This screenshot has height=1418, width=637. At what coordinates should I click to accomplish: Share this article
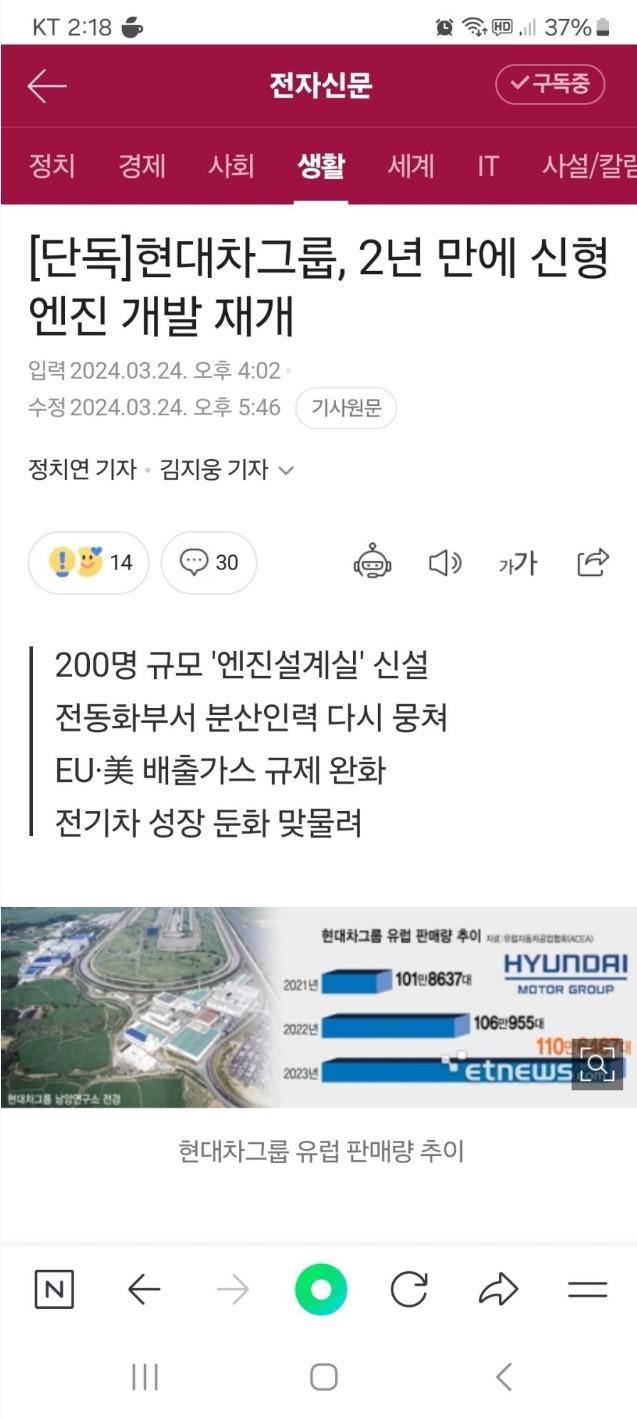[x=593, y=563]
